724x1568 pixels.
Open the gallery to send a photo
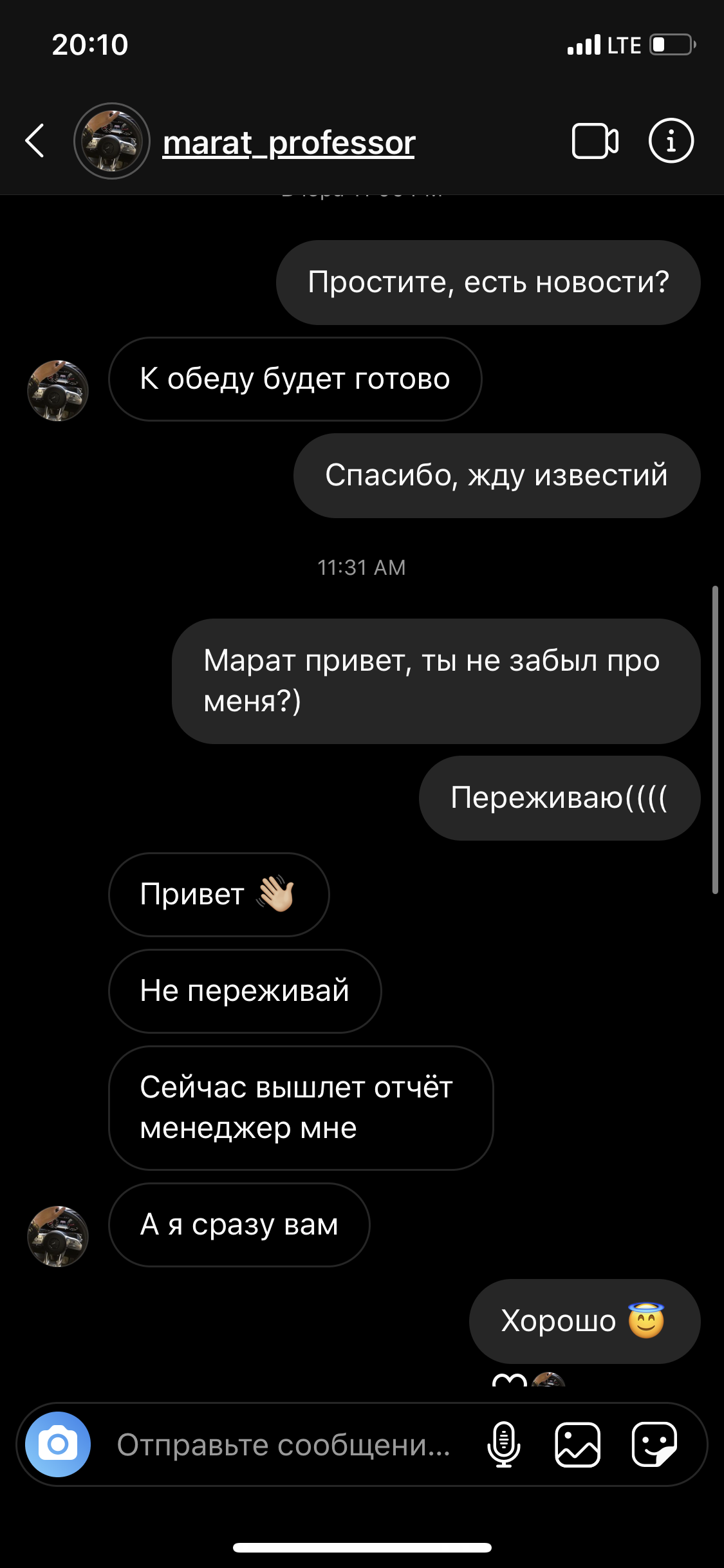coord(577,1444)
